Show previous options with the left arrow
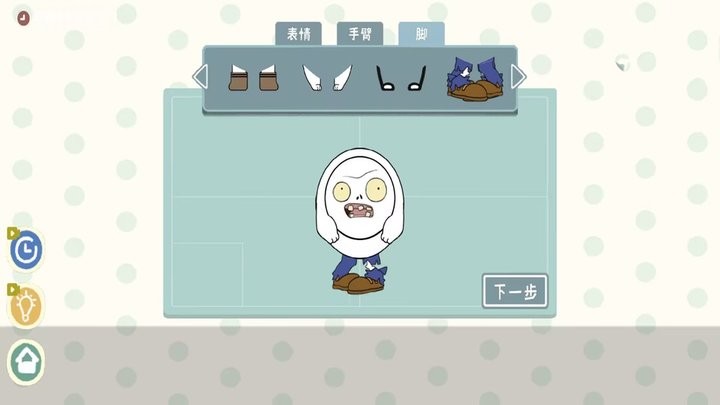This screenshot has width=720, height=405. pos(200,77)
